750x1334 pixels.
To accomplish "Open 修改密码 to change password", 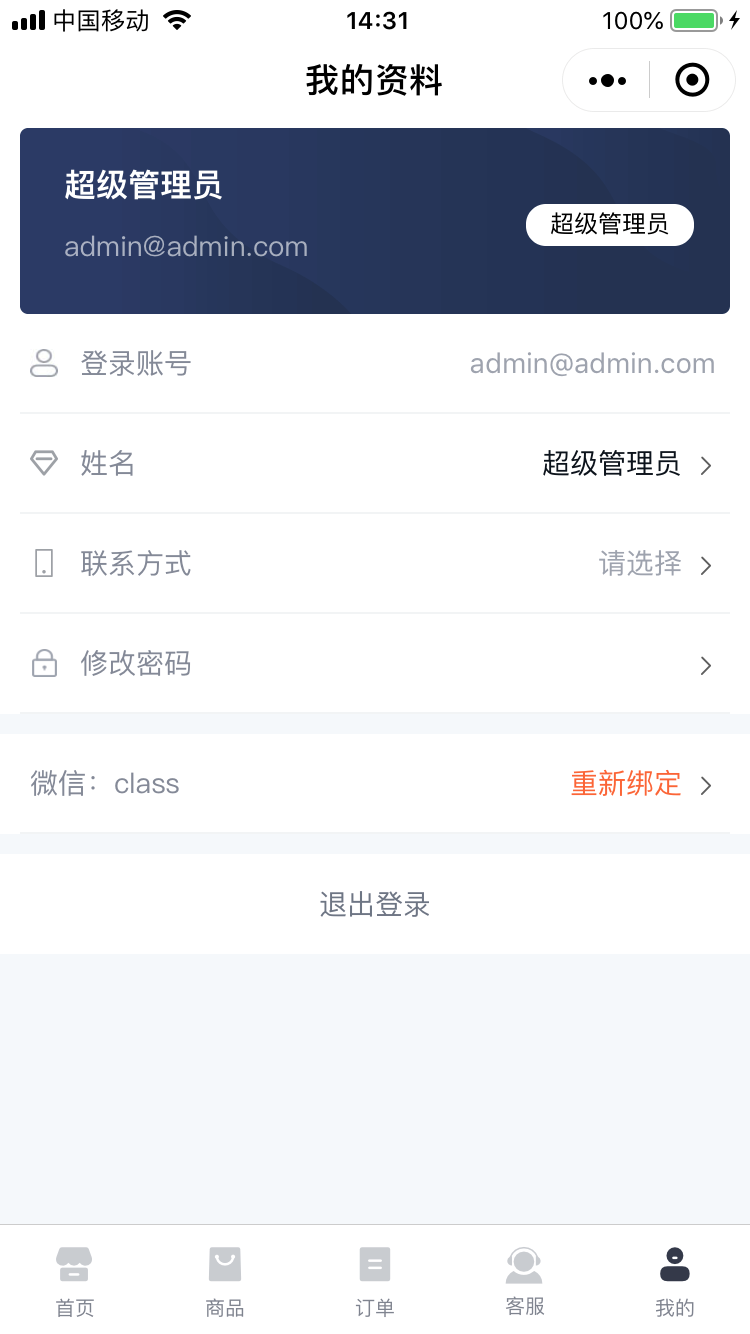I will [375, 664].
